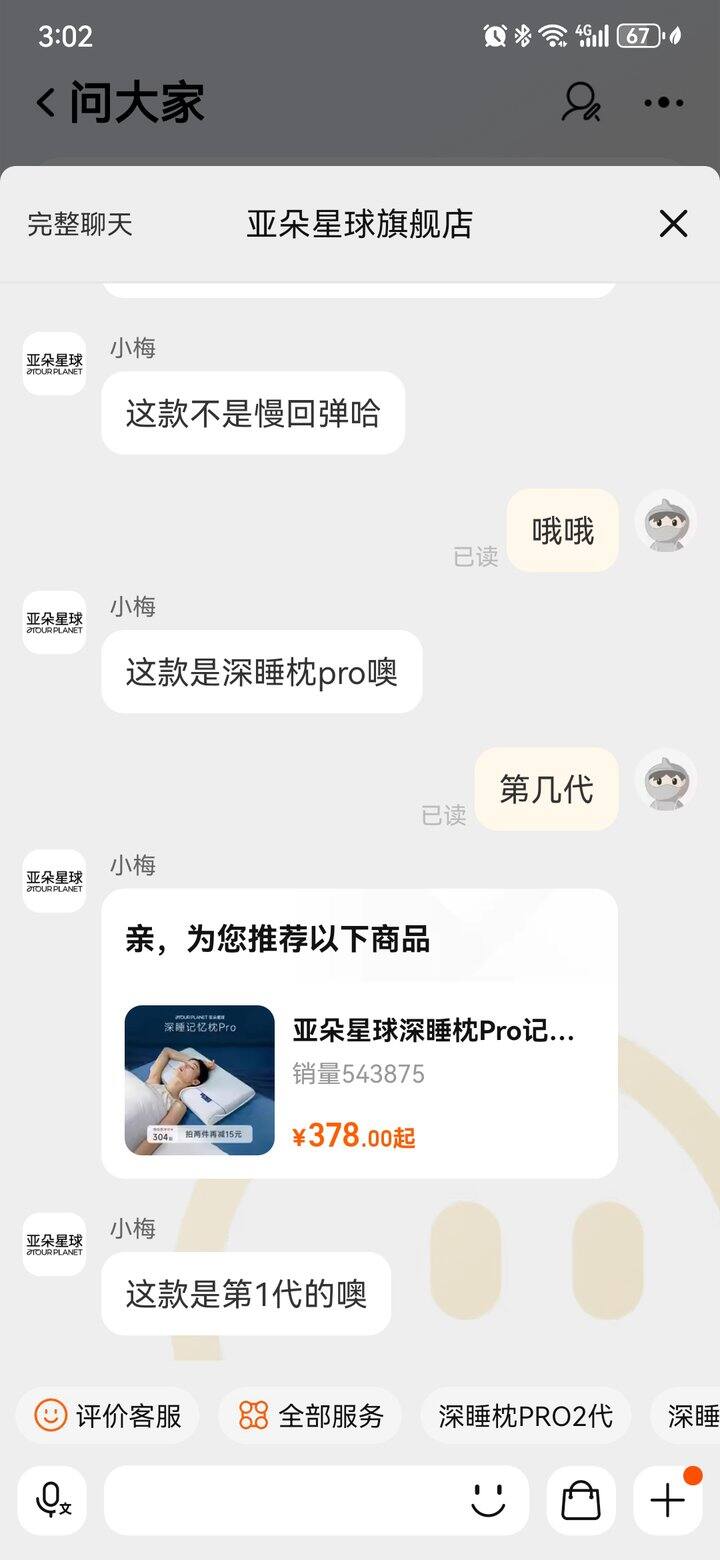This screenshot has width=720, height=1560.
Task: Open the shopping bag icon
Action: [581, 1500]
